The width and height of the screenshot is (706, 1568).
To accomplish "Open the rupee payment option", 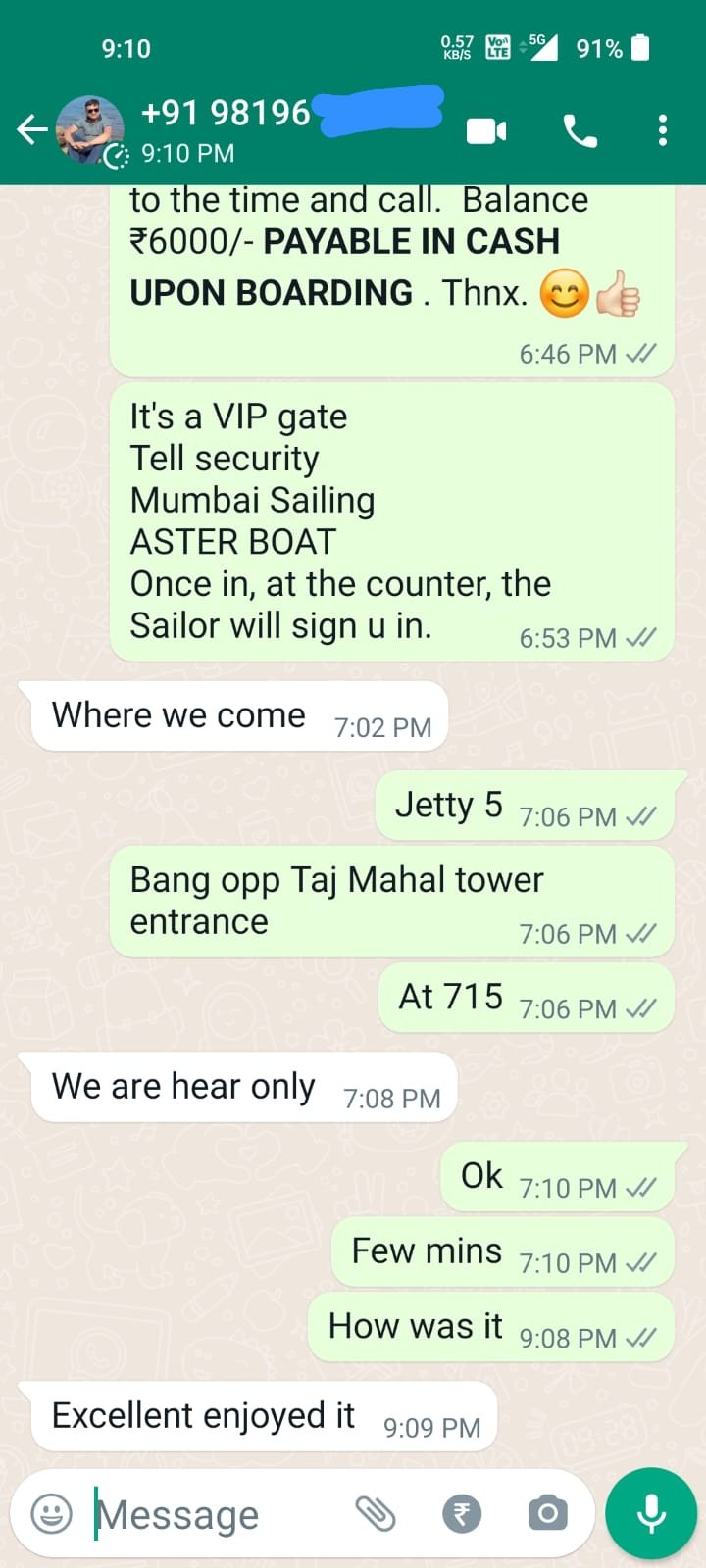I will (462, 1514).
